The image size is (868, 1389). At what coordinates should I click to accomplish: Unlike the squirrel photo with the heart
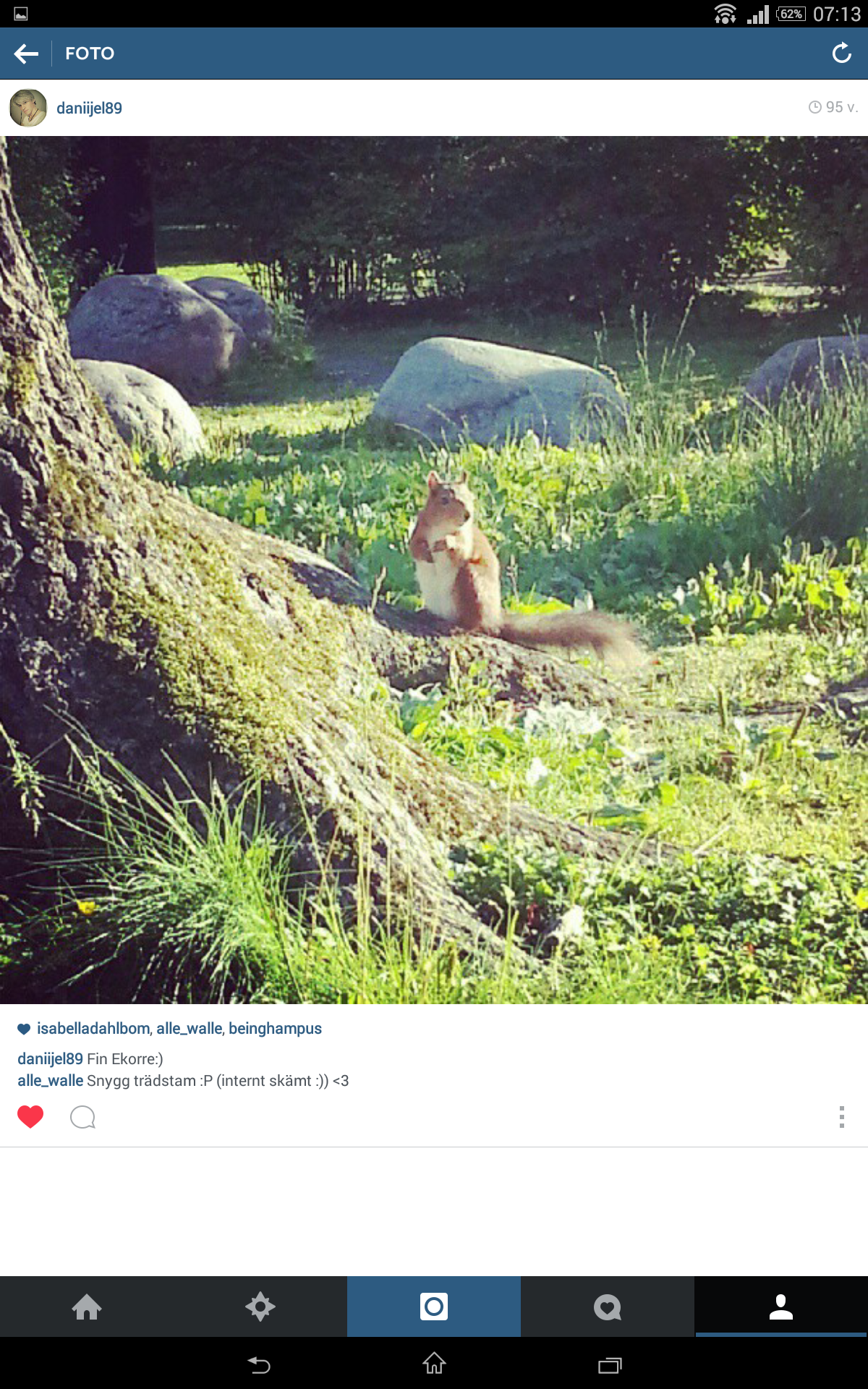pos(30,1117)
